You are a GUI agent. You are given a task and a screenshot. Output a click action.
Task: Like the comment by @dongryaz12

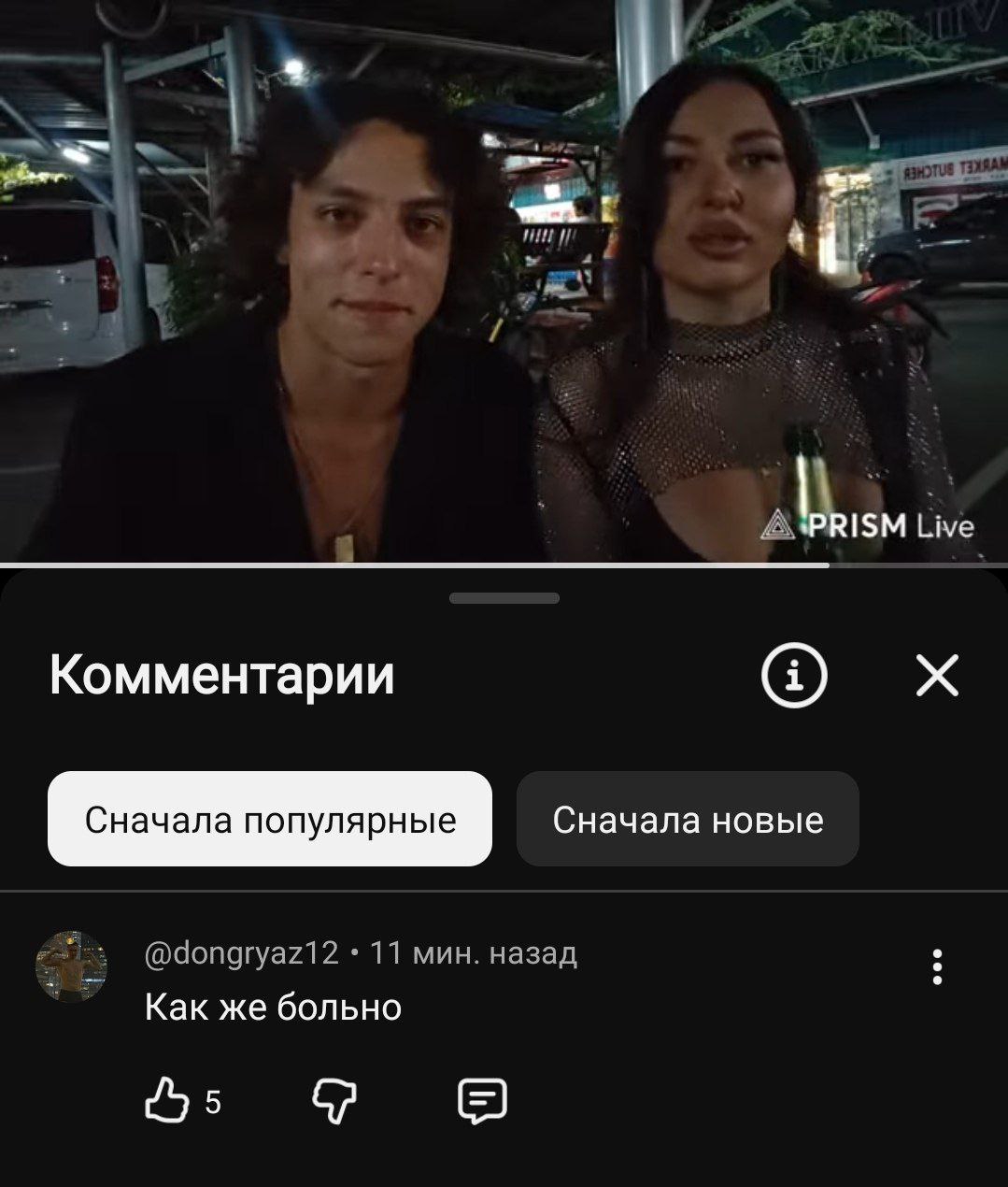click(167, 1100)
